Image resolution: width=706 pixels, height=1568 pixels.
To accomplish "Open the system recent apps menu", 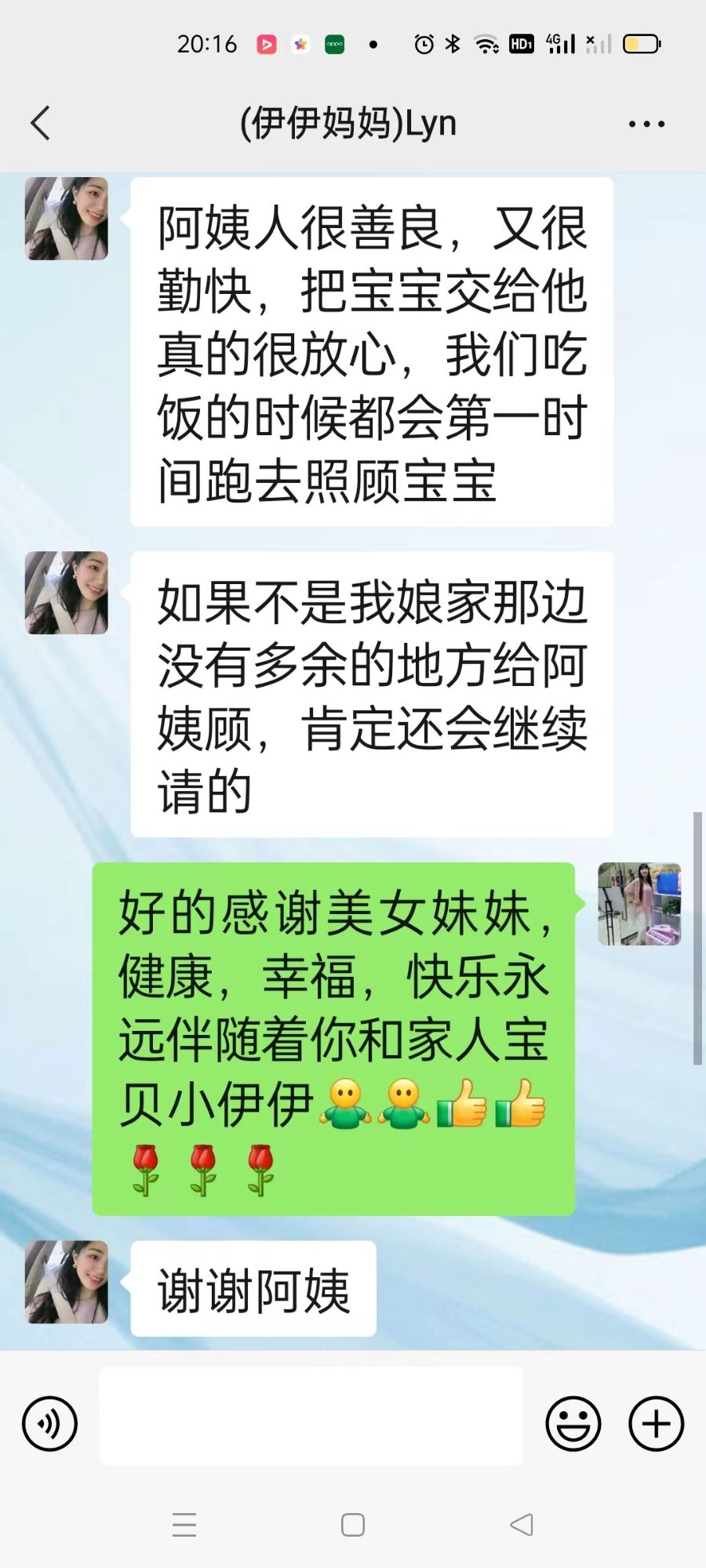I will coord(184,1525).
